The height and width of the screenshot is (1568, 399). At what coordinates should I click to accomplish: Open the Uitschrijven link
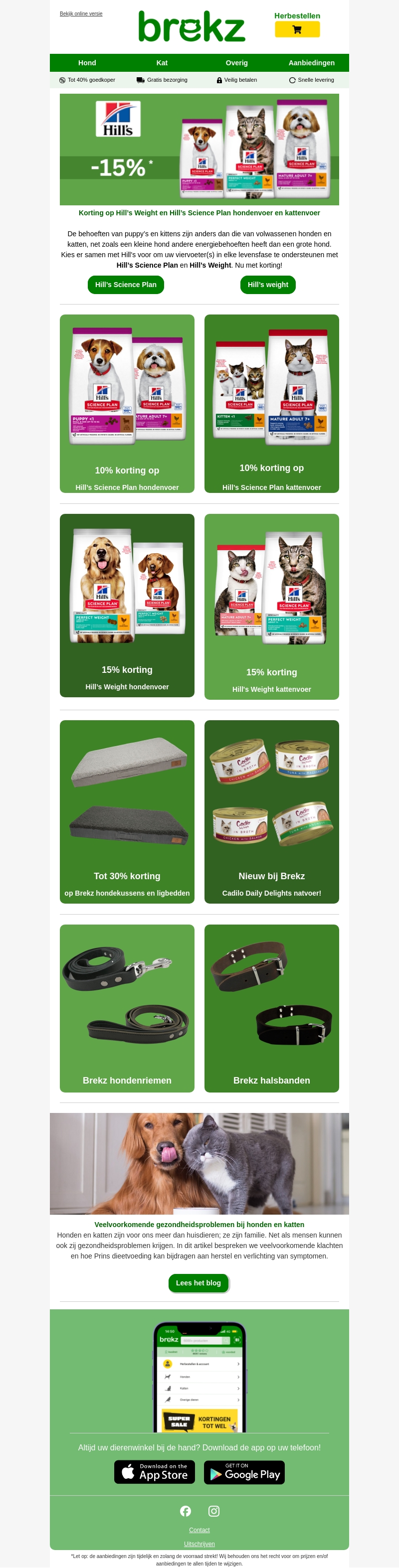199,1544
